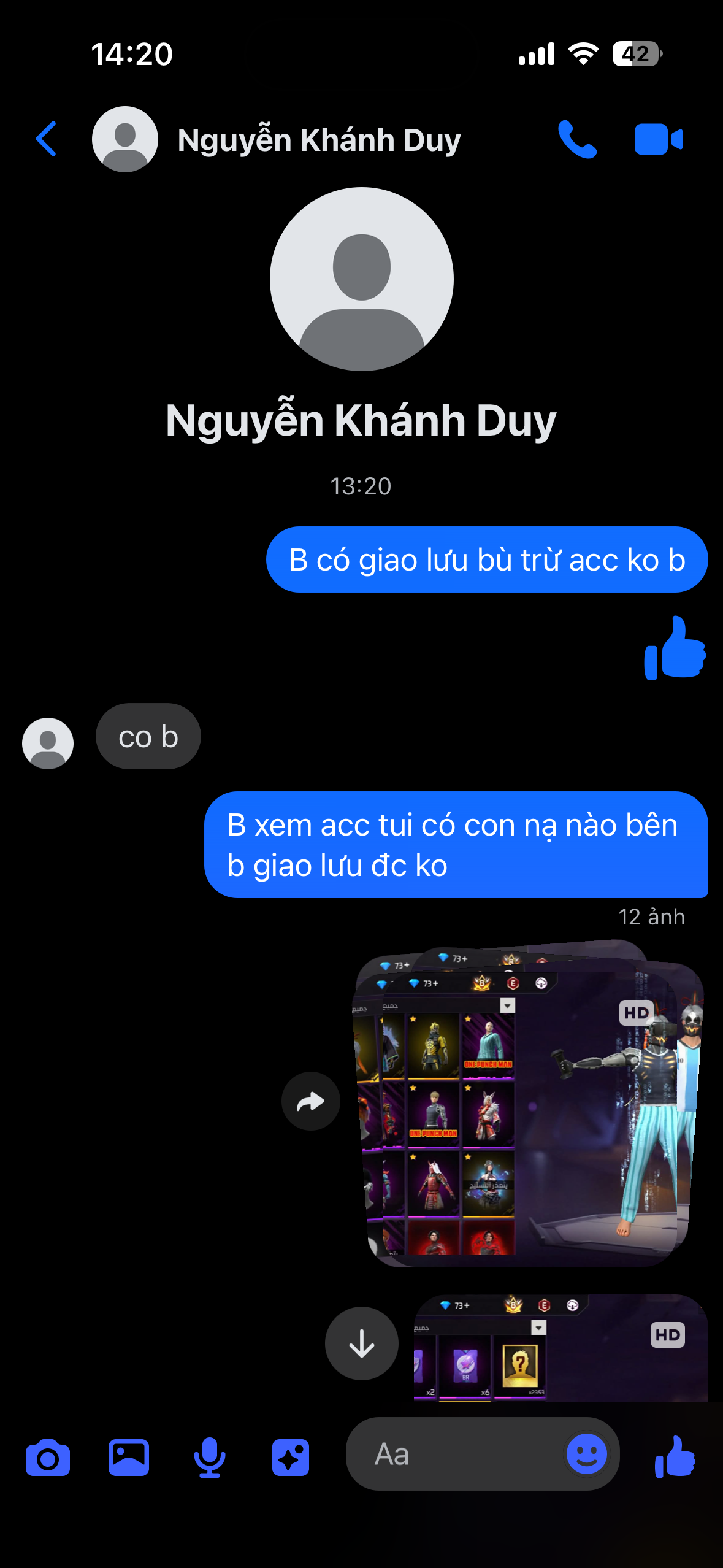Image resolution: width=723 pixels, height=1568 pixels.
Task: Jump to latest messages with down arrow
Action: tap(361, 1343)
